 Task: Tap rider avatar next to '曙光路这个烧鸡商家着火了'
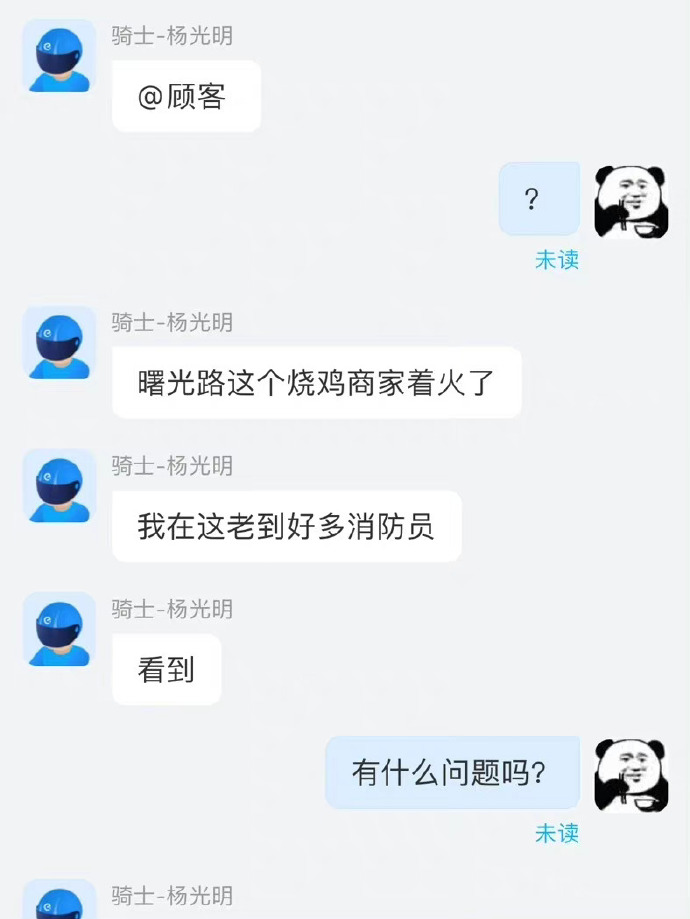pyautogui.click(x=59, y=343)
